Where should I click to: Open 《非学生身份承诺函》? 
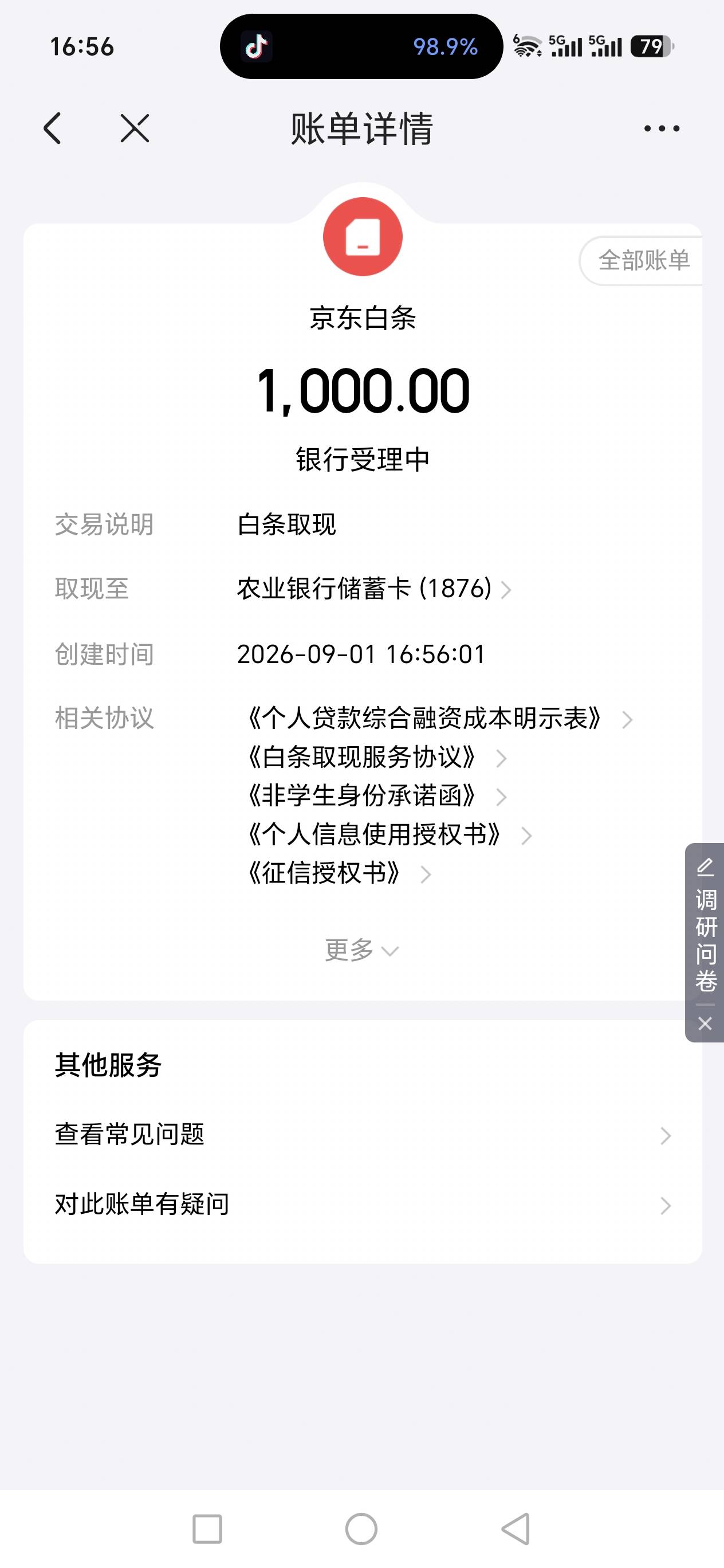375,795
